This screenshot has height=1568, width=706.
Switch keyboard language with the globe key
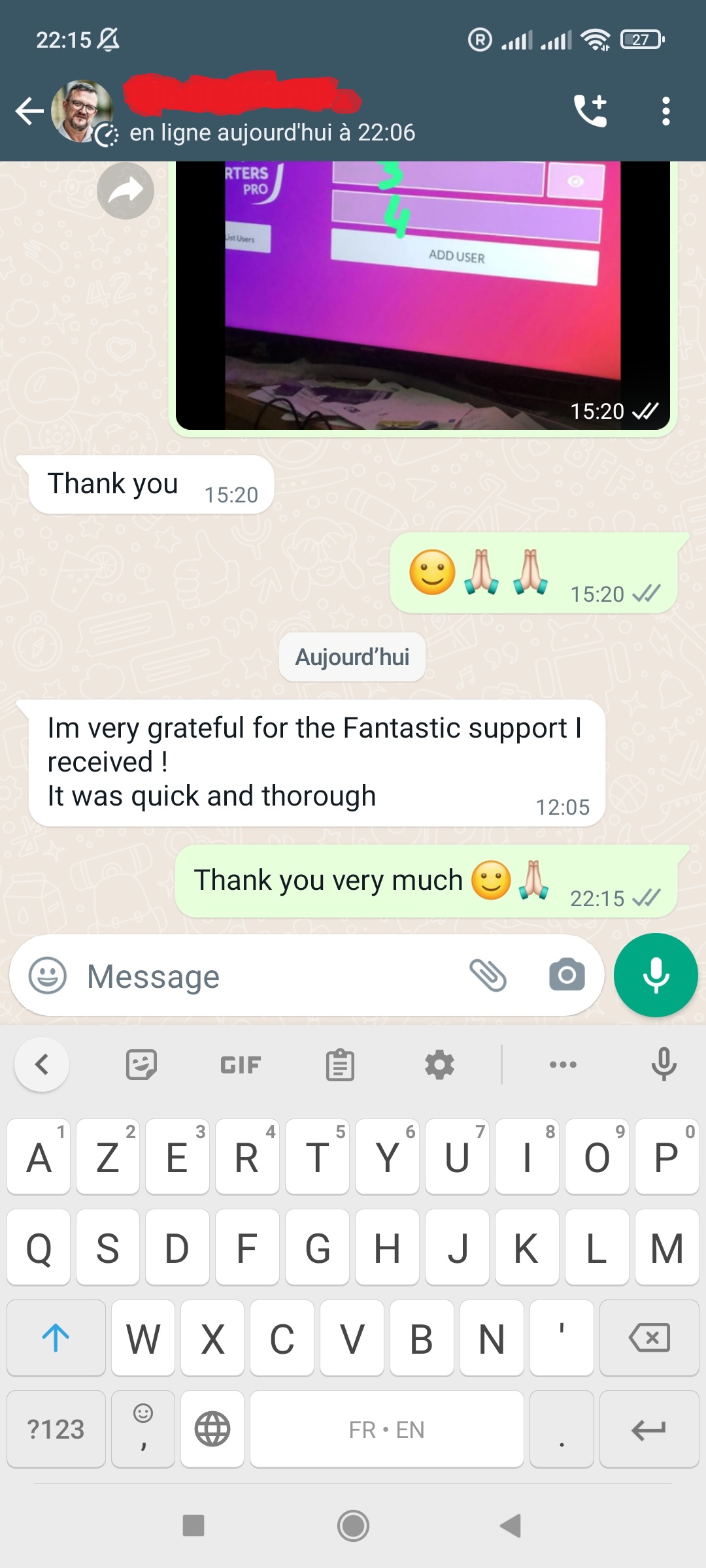click(212, 1429)
